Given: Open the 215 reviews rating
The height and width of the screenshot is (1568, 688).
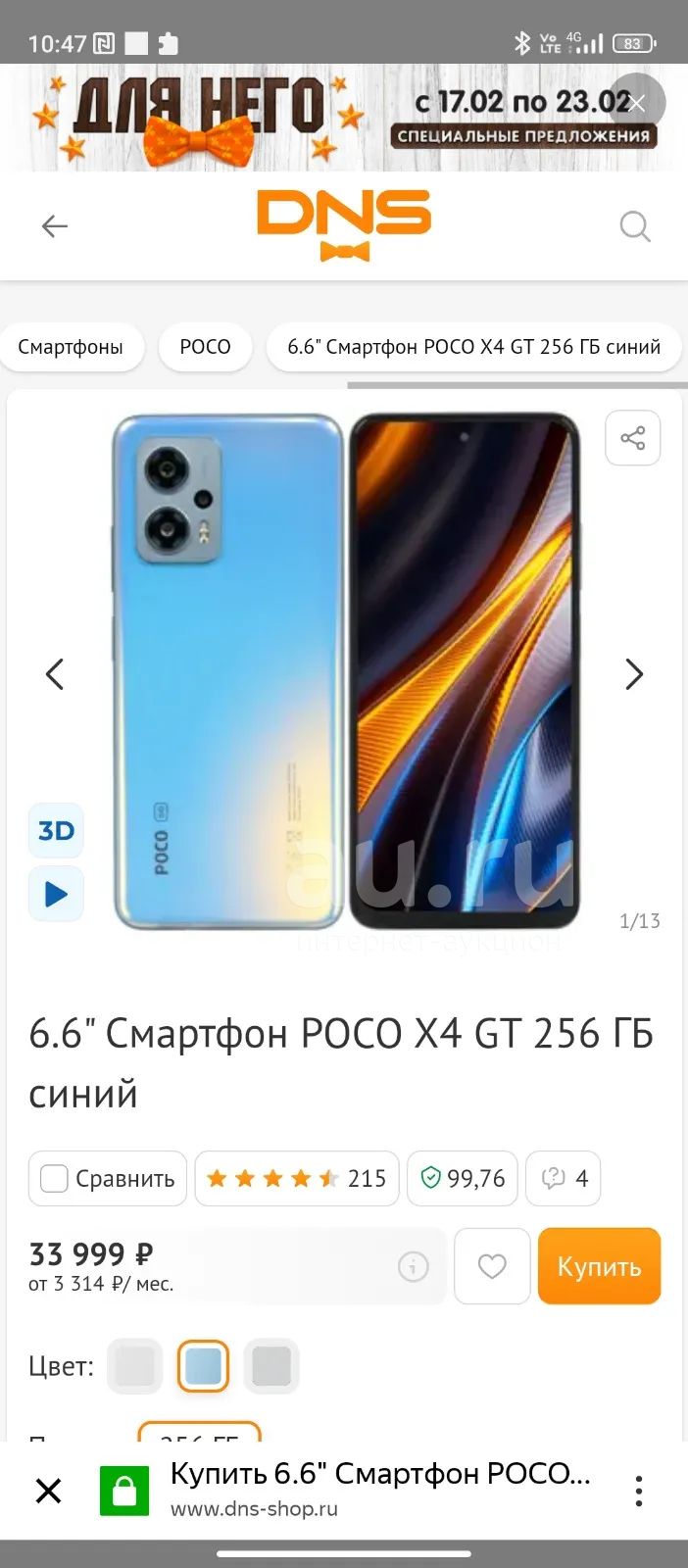Looking at the screenshot, I should [297, 1178].
